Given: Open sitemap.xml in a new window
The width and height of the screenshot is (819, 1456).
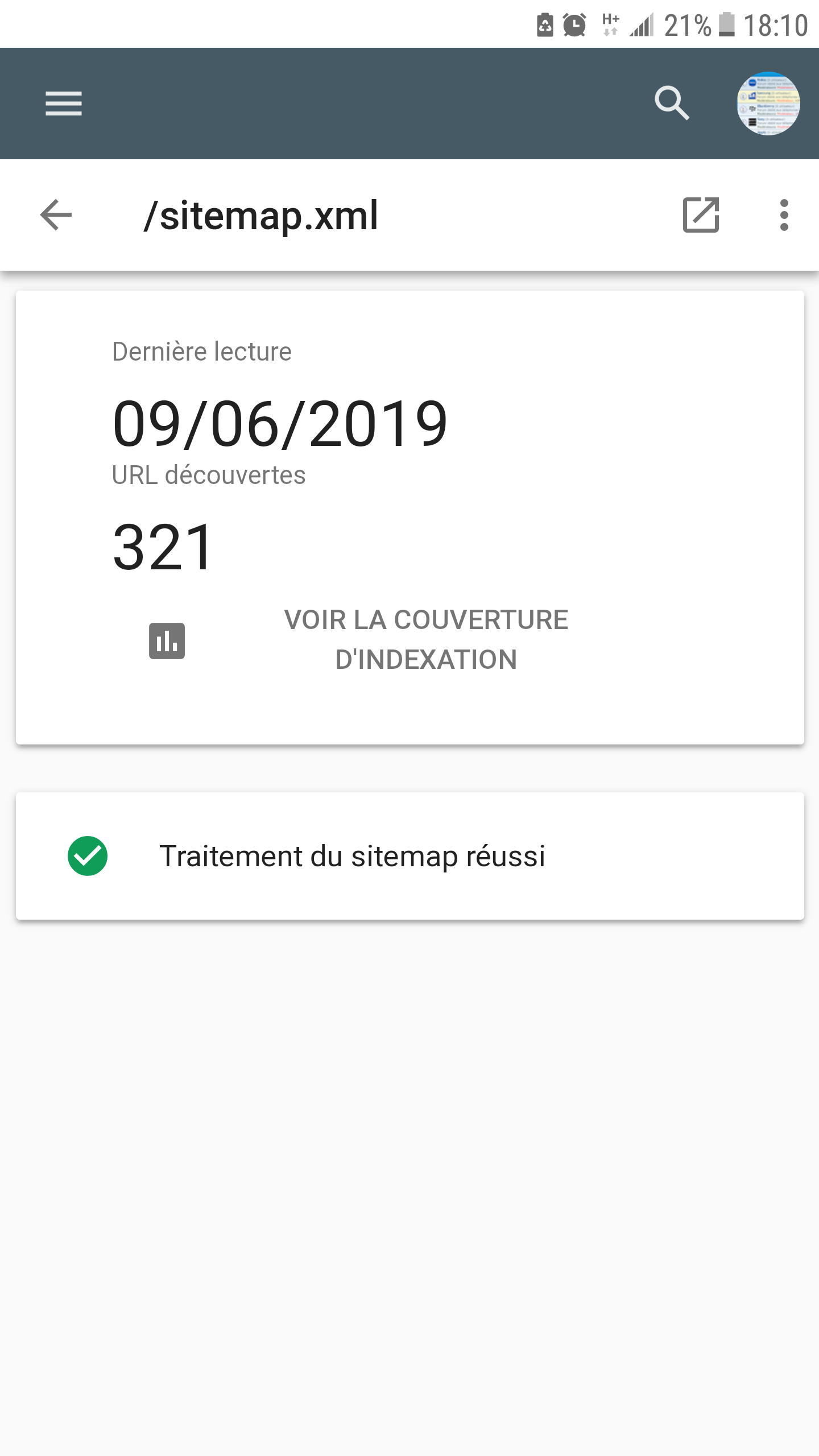Looking at the screenshot, I should coord(701,215).
